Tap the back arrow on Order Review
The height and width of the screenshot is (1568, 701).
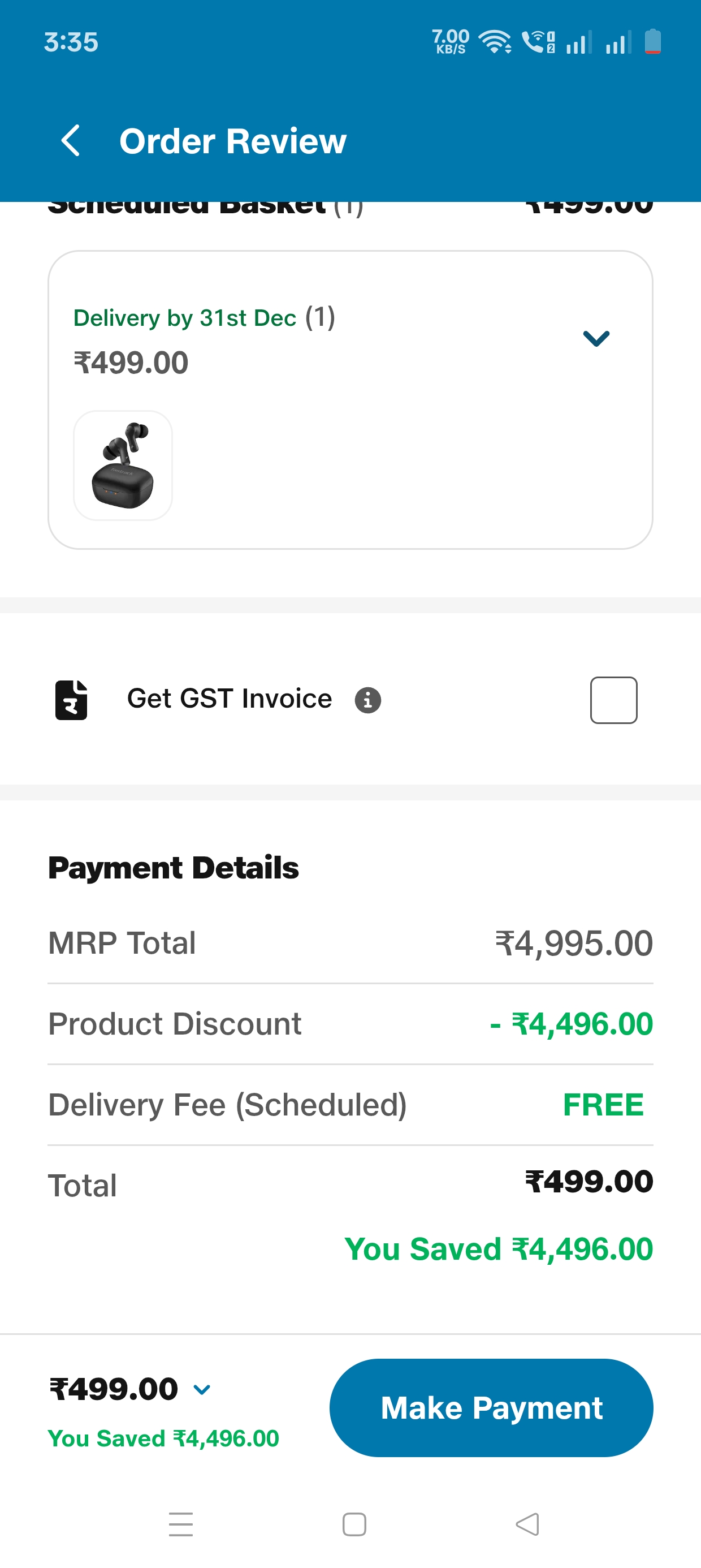coord(71,141)
